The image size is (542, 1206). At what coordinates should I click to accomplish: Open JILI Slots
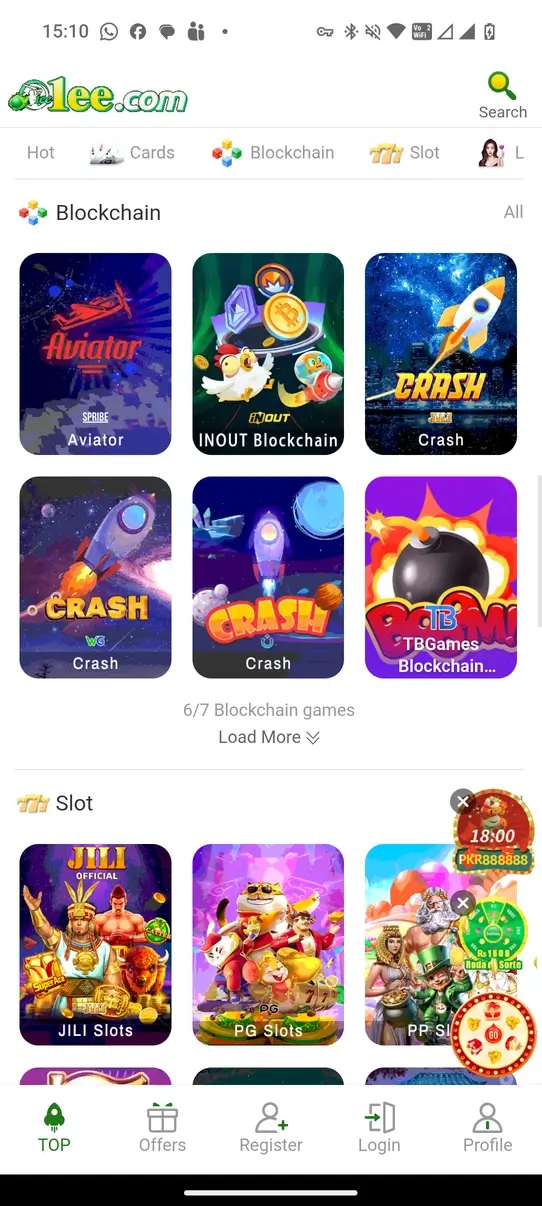[x=96, y=944]
